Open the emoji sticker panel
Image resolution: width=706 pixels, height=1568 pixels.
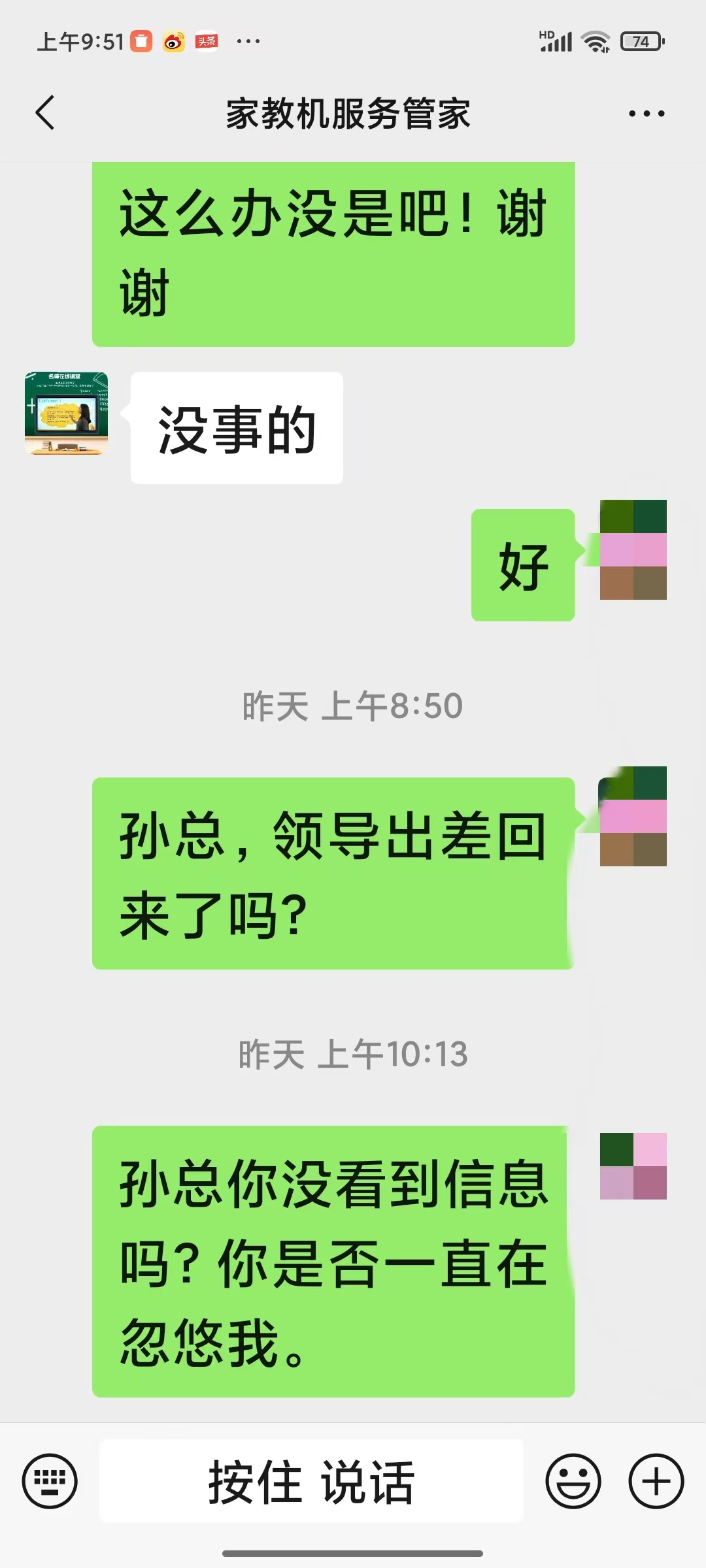coord(573,1481)
